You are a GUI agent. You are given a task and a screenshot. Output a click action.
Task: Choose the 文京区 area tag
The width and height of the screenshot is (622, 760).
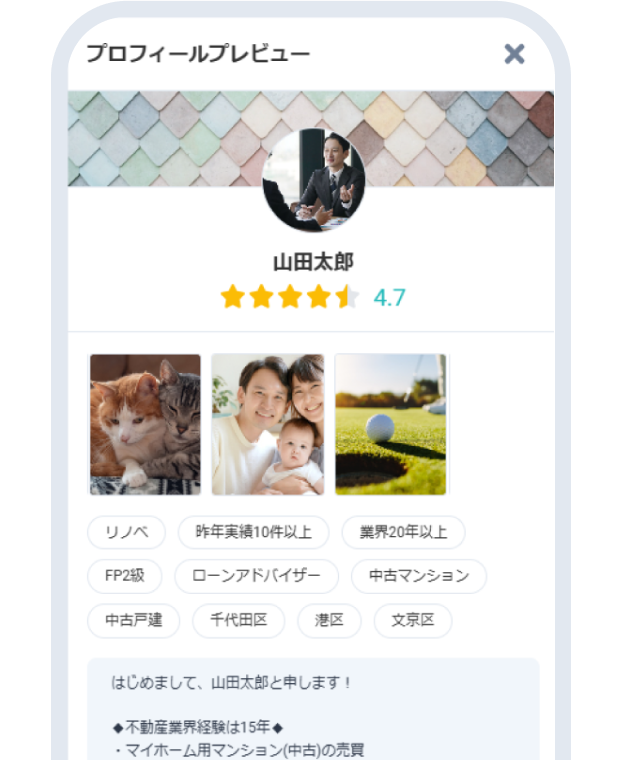point(413,621)
